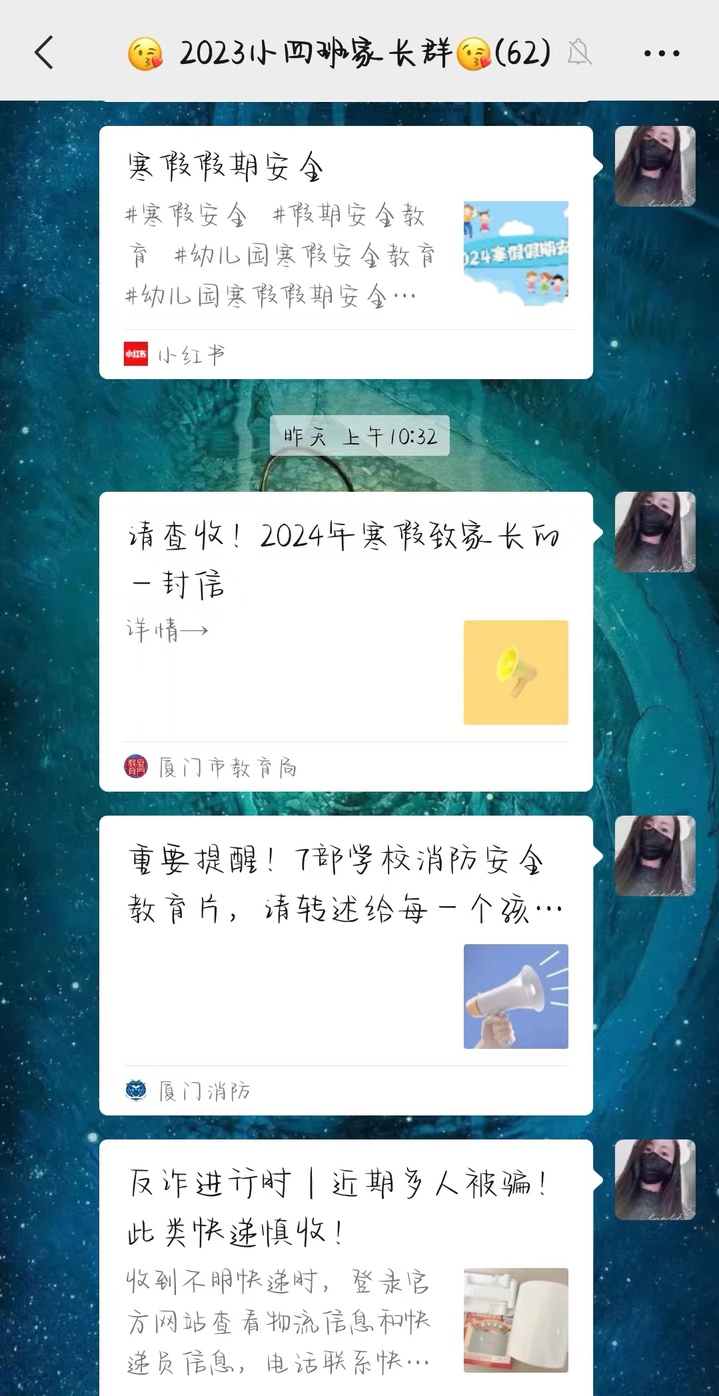Viewport: 719px width, 1396px height.
Task: Open the 2024年寒假致家长的一封信 article card
Action: click(x=345, y=640)
